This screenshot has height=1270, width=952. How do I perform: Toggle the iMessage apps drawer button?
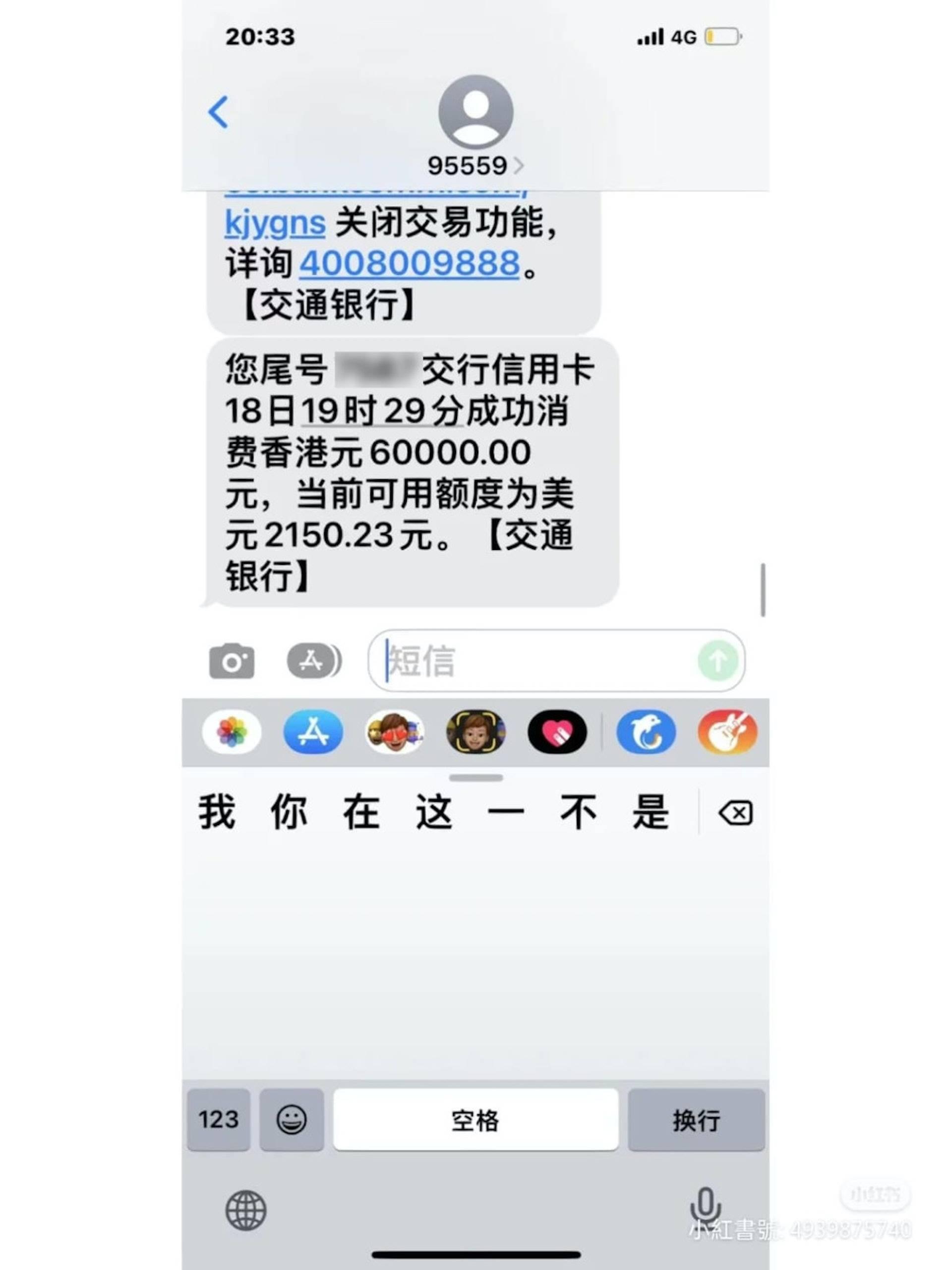click(x=313, y=661)
